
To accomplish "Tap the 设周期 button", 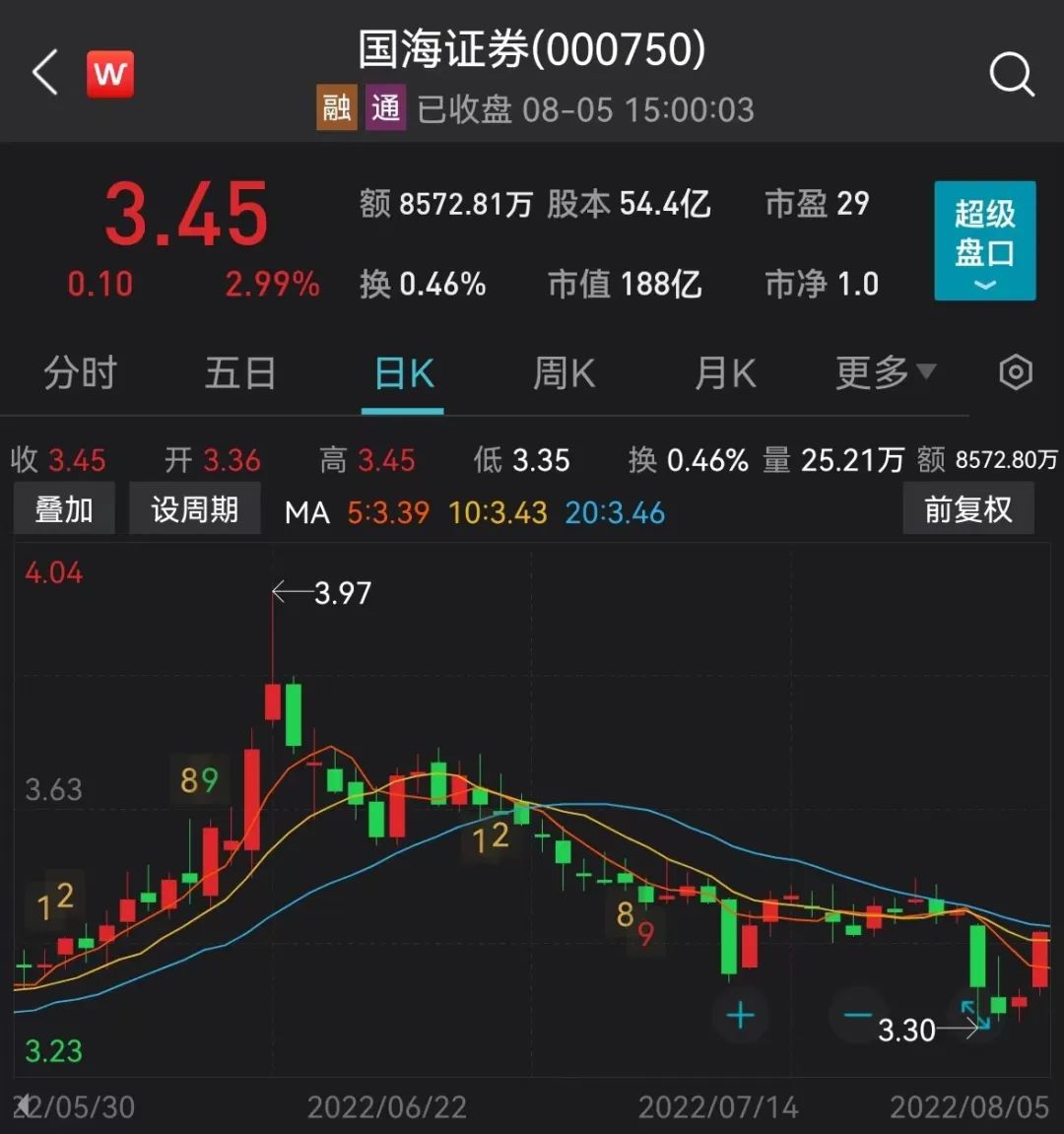I will [x=194, y=509].
